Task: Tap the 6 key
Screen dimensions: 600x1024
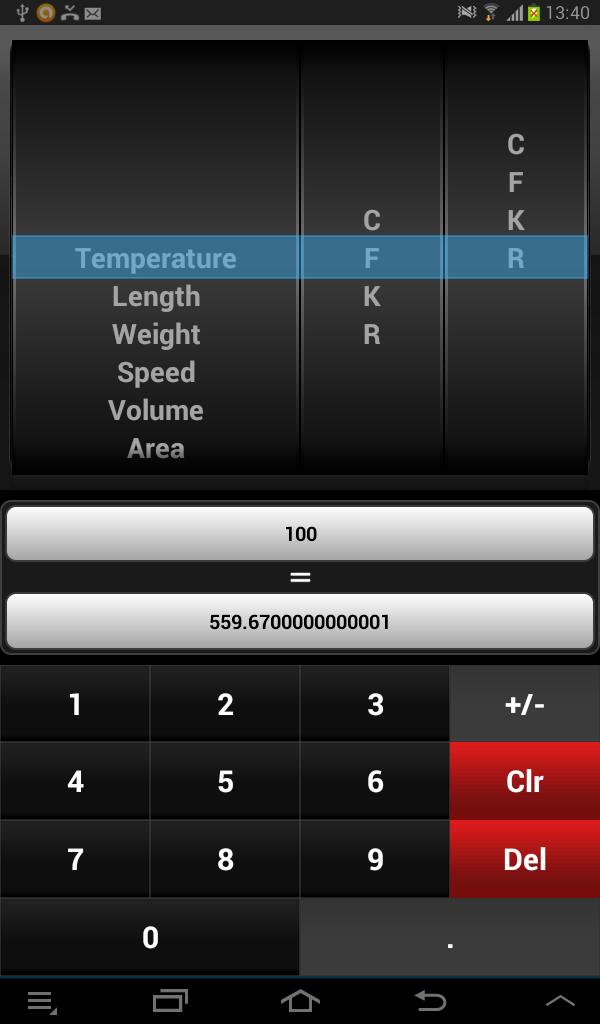Action: (375, 782)
